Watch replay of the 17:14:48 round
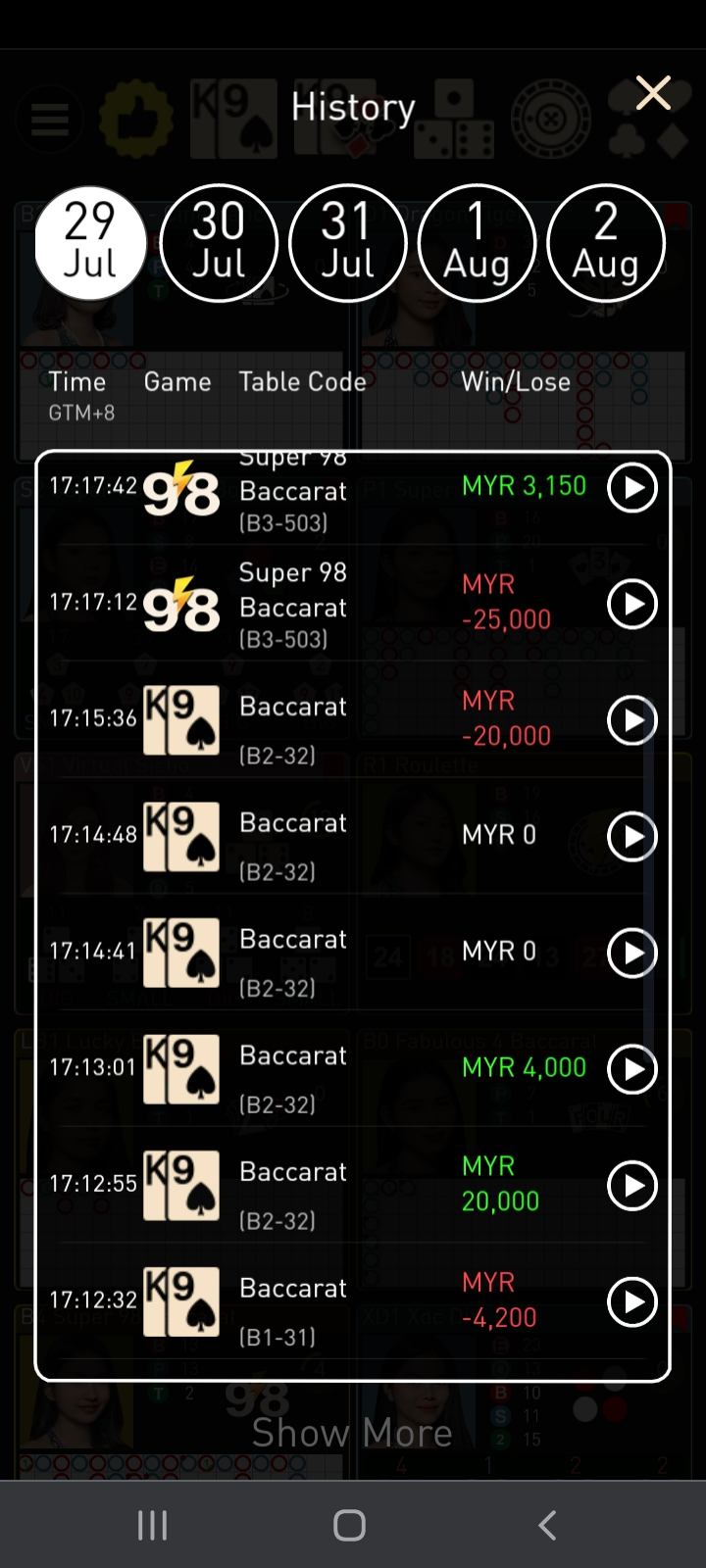The image size is (706, 1568). coord(632,836)
